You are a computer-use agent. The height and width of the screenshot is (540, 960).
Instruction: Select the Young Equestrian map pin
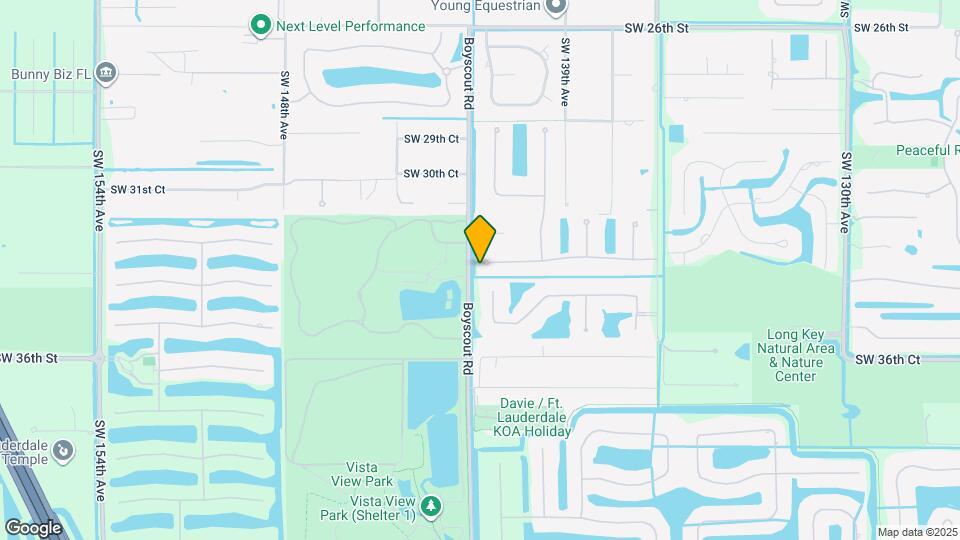556,7
